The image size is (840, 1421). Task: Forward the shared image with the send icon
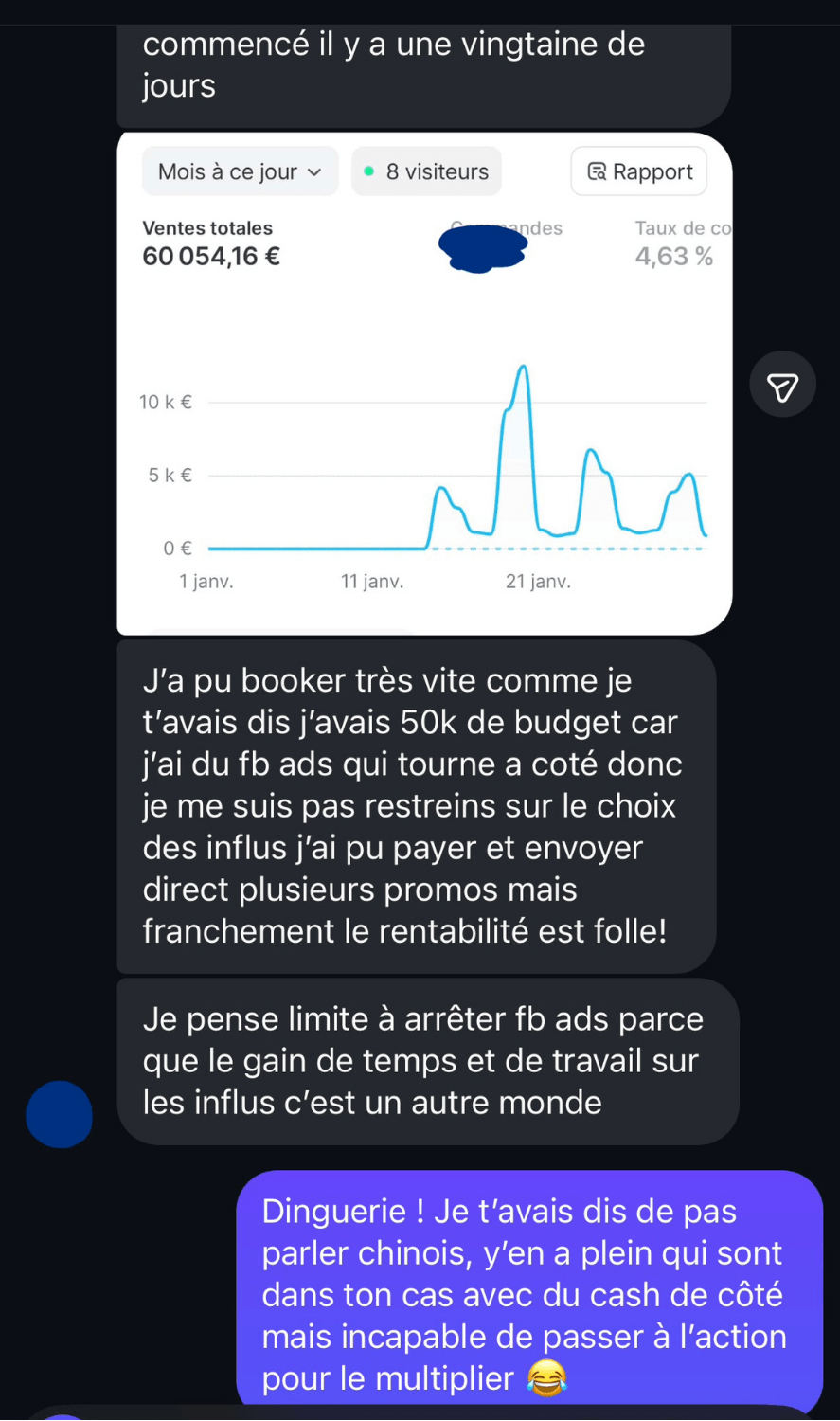(782, 385)
